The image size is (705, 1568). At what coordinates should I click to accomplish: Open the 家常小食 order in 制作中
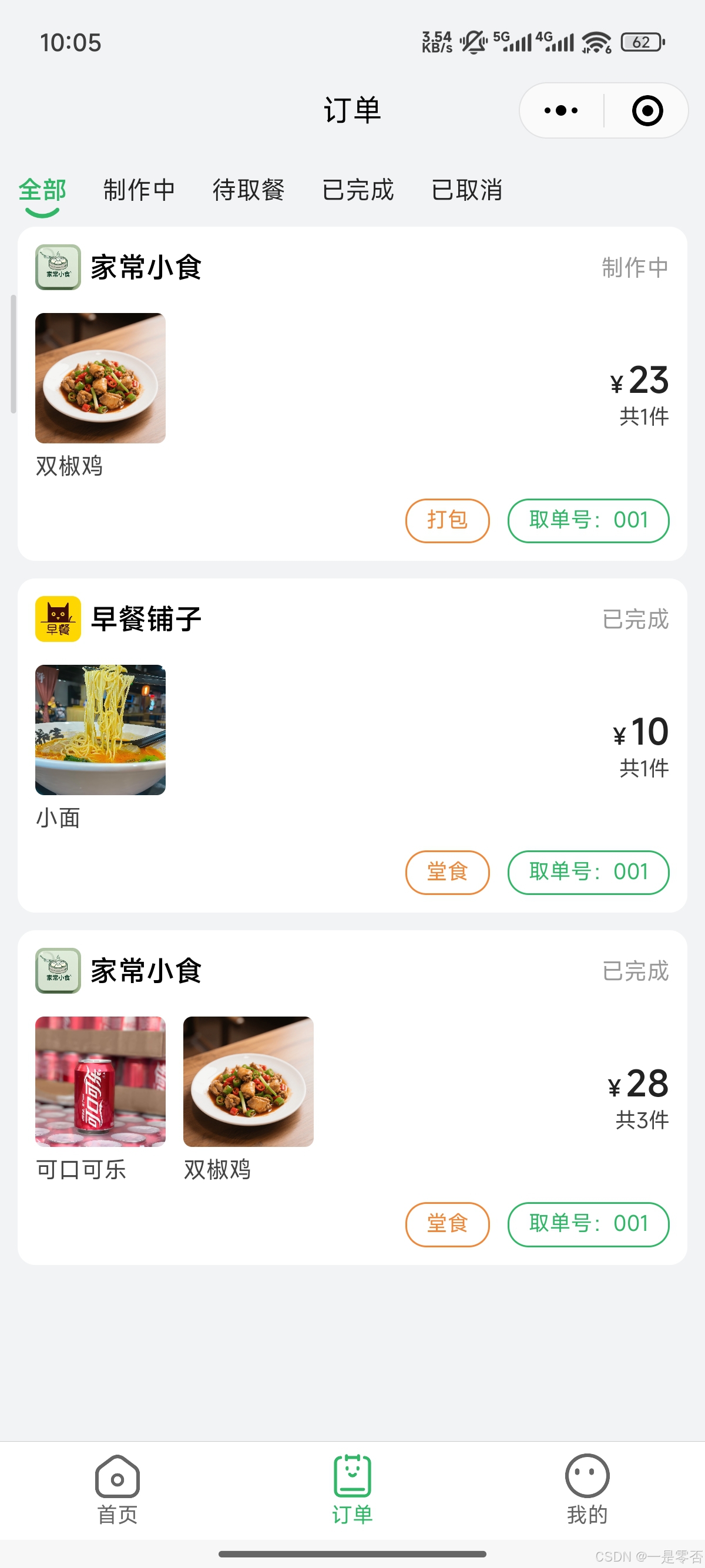click(x=352, y=378)
